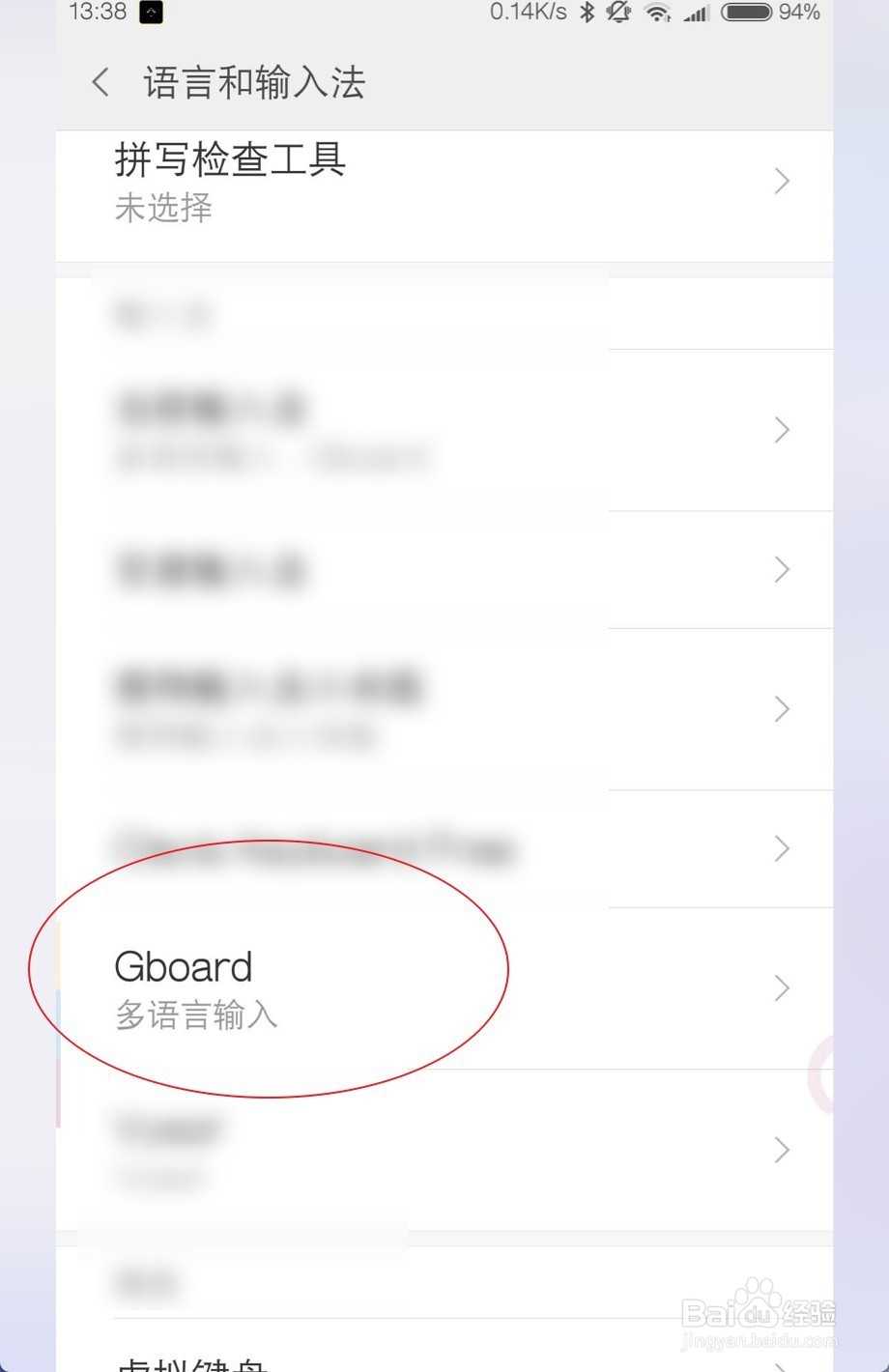
Task: Tap the chevron next to Gboard
Action: [x=783, y=987]
